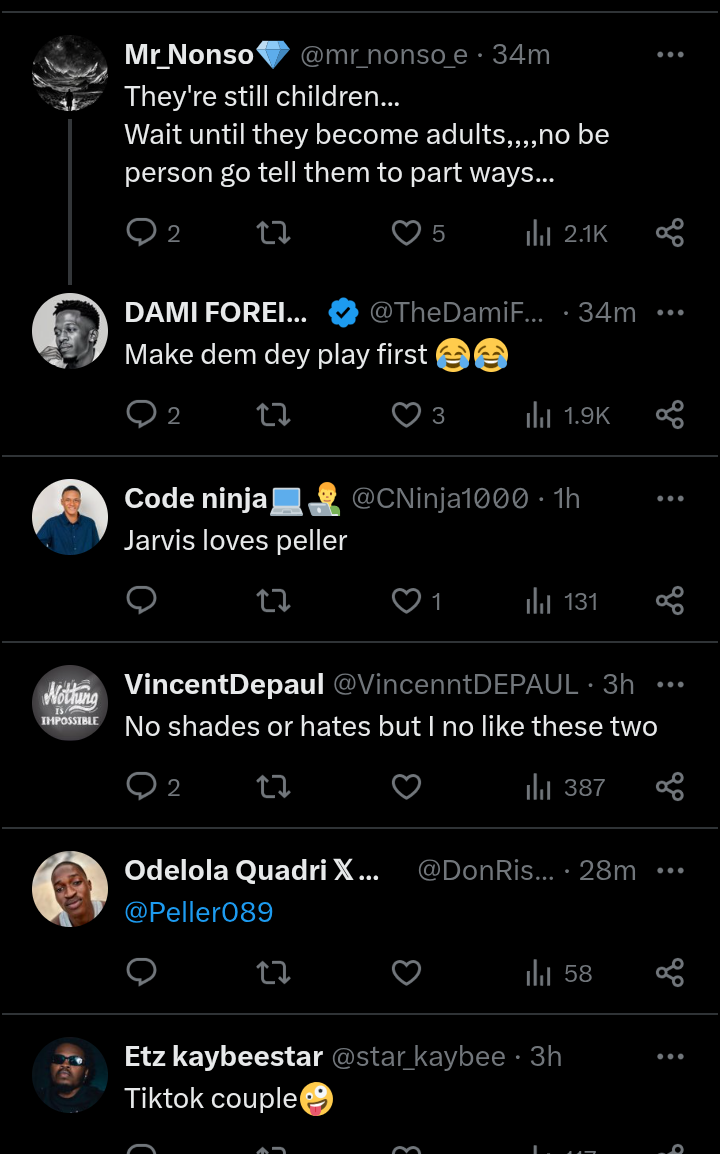The width and height of the screenshot is (720, 1154).
Task: Reply to Mr_Nonso's comment
Action: tap(142, 233)
